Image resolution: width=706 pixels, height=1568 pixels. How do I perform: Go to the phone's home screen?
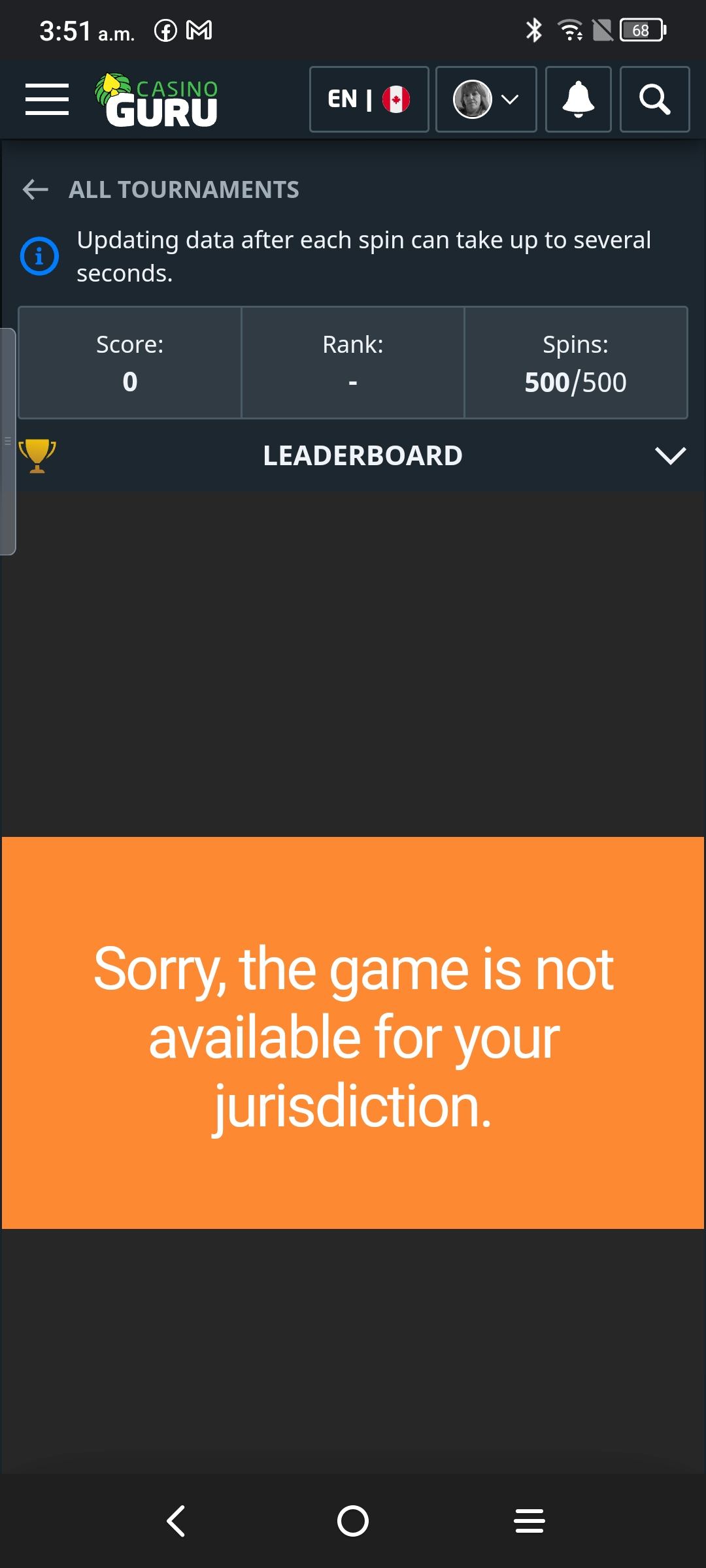tap(353, 1520)
